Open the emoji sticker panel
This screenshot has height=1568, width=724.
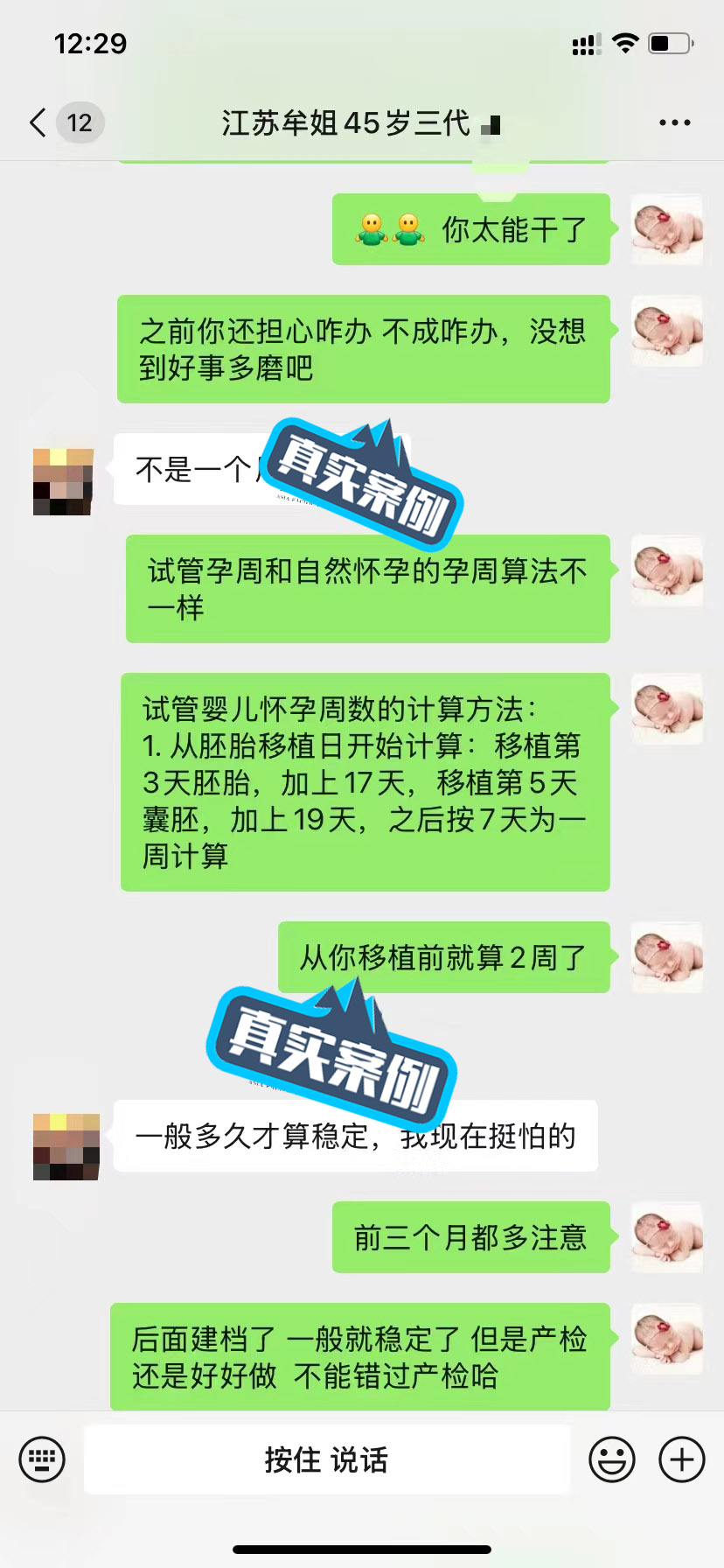611,1459
